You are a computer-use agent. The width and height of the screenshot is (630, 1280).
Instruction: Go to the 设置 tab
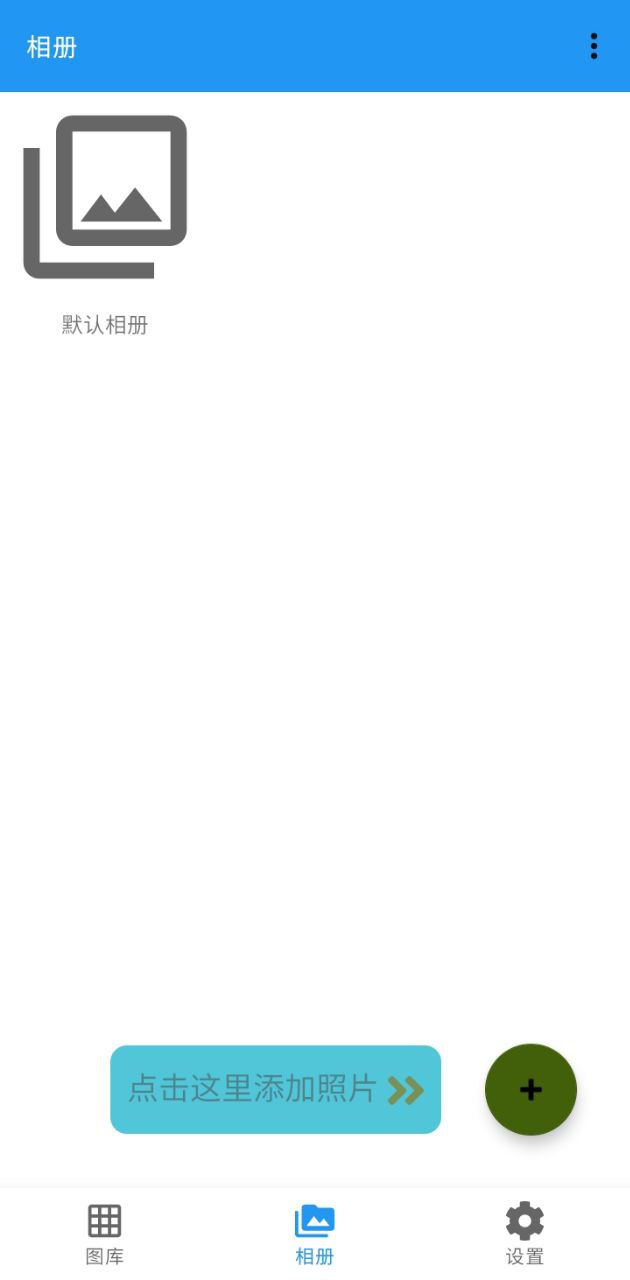click(525, 1234)
